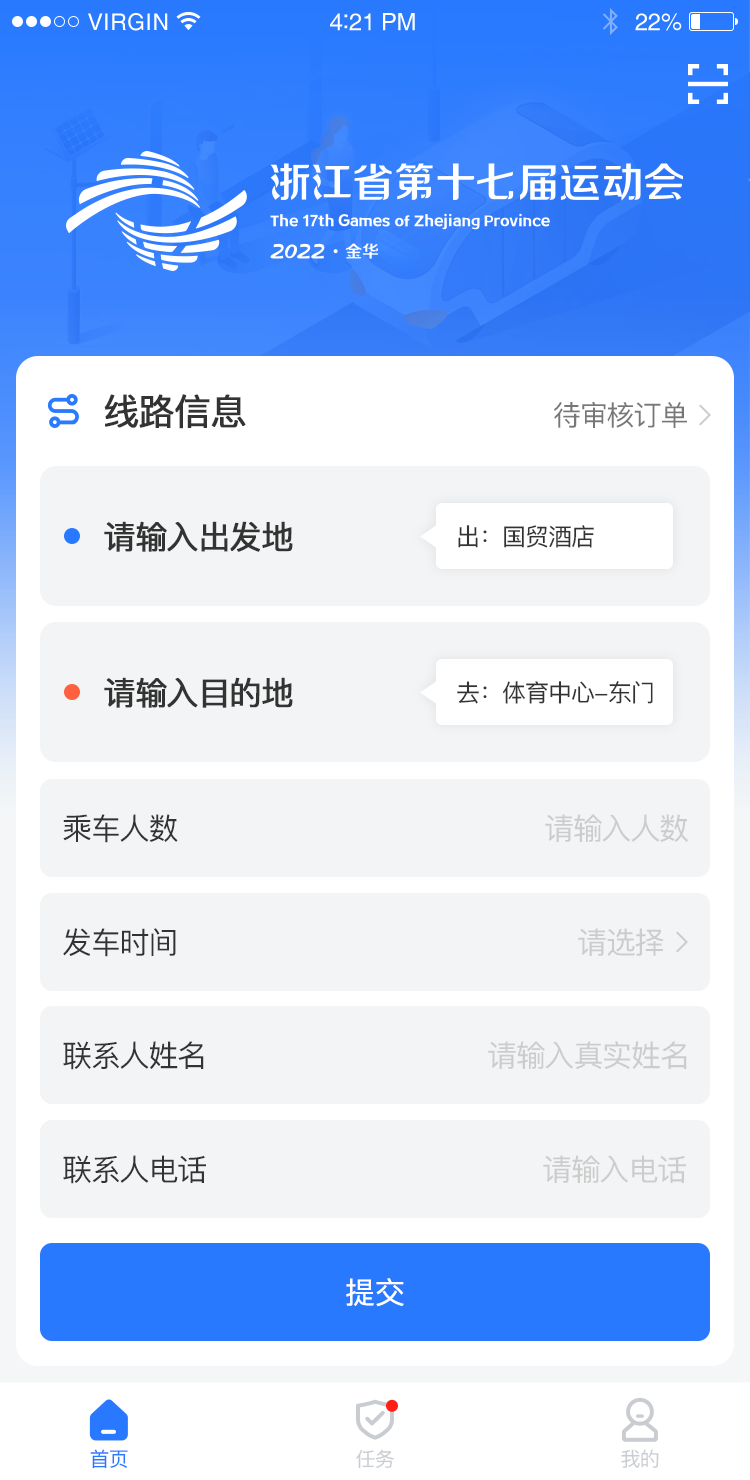The image size is (750, 1480).
Task: Switch to the 任务 tab
Action: click(374, 1430)
